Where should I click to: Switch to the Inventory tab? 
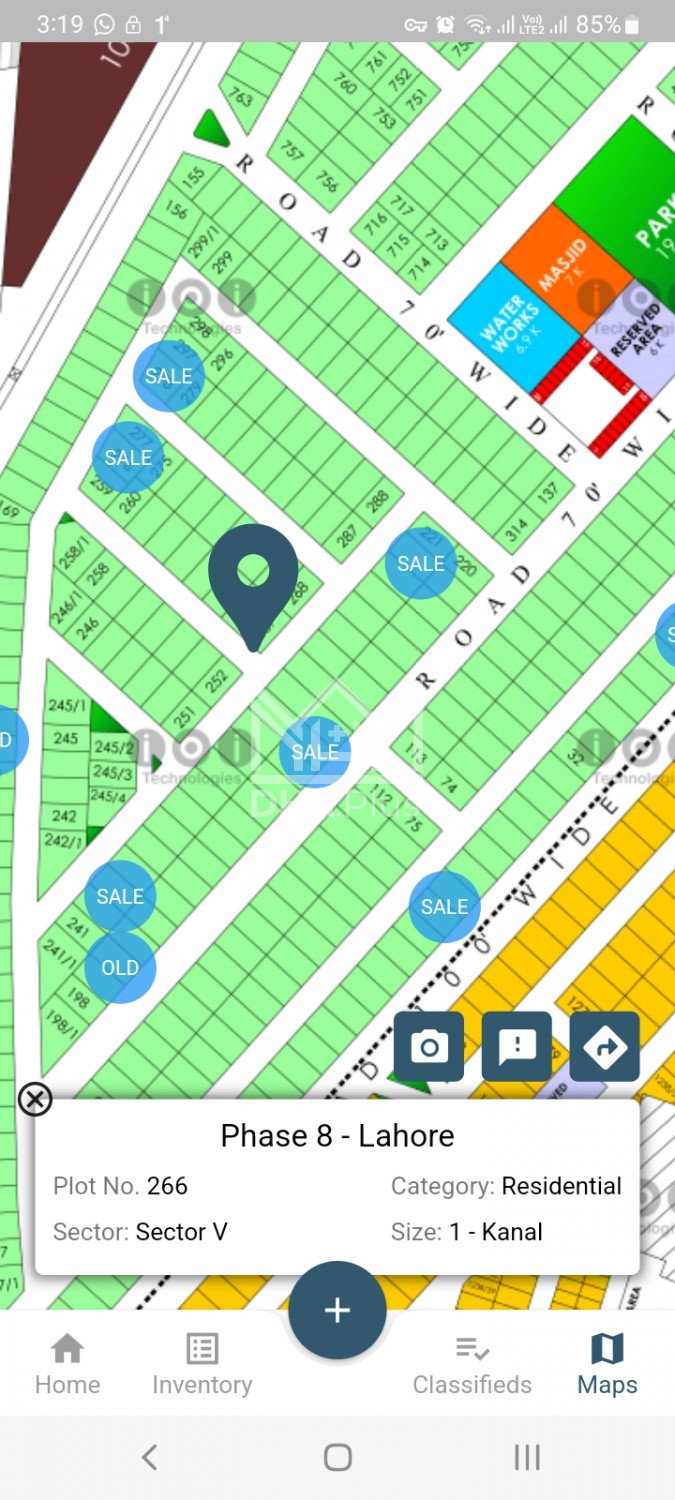(202, 1364)
